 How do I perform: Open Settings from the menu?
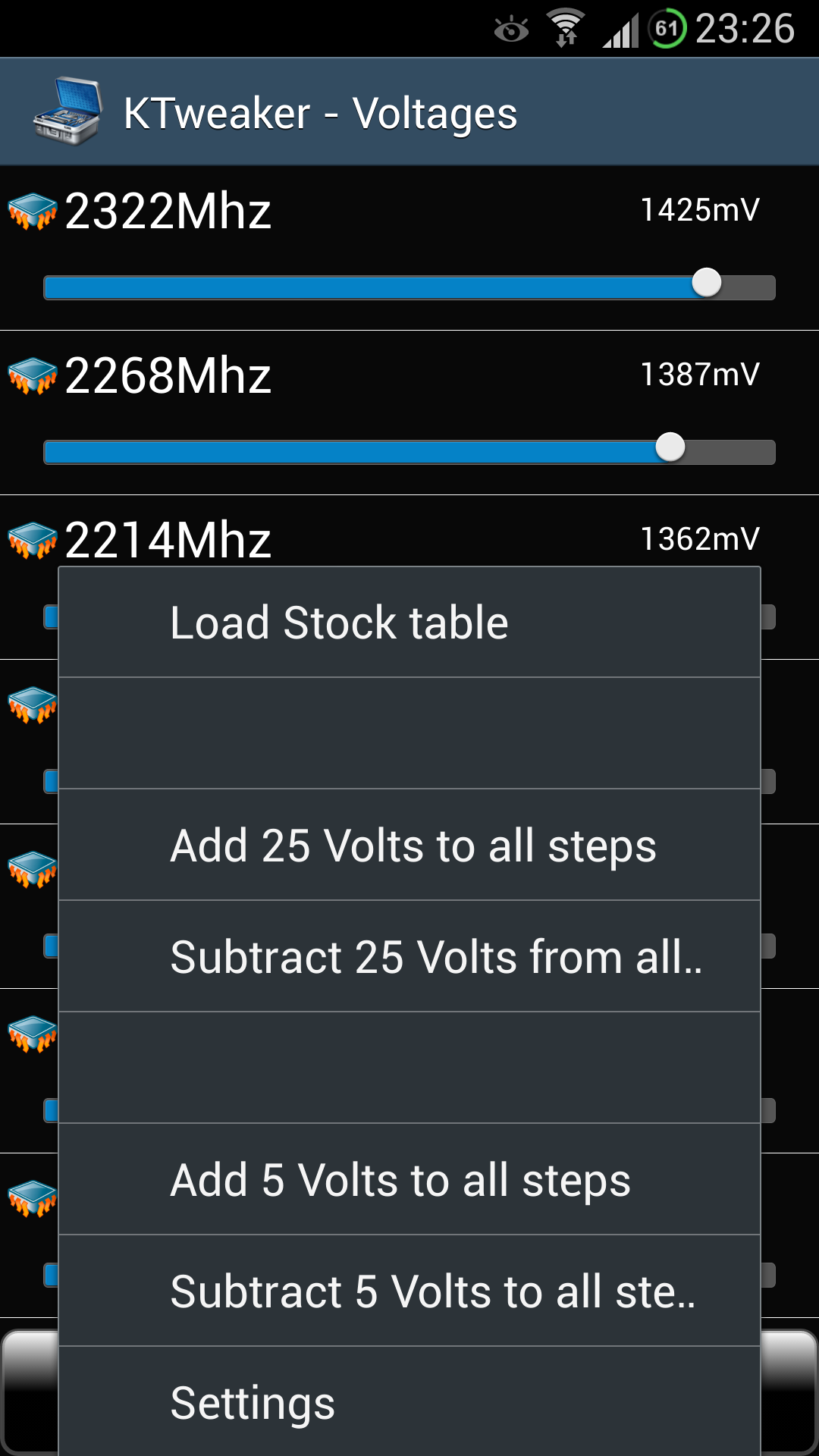pos(409,1401)
